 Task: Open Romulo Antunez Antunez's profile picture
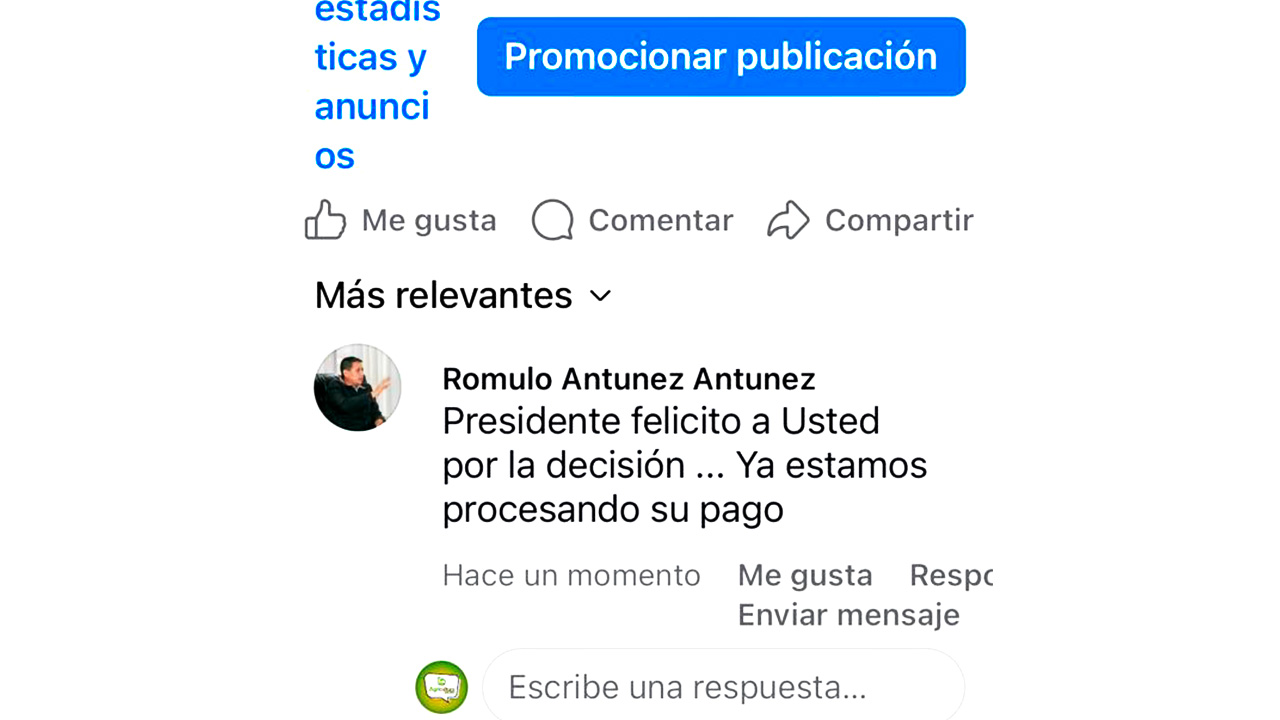[357, 388]
